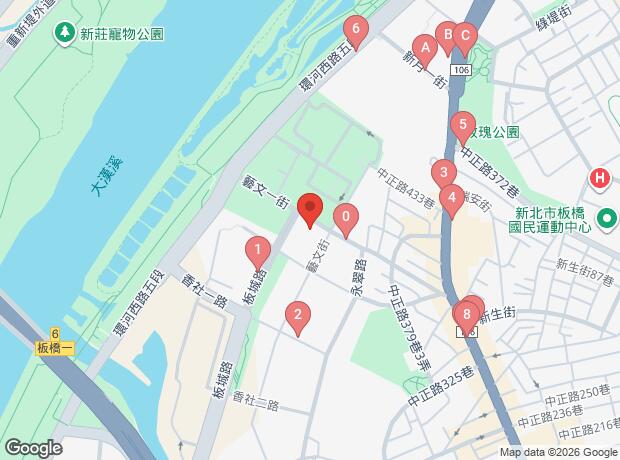Select marker 1 near 板城路

258,254
